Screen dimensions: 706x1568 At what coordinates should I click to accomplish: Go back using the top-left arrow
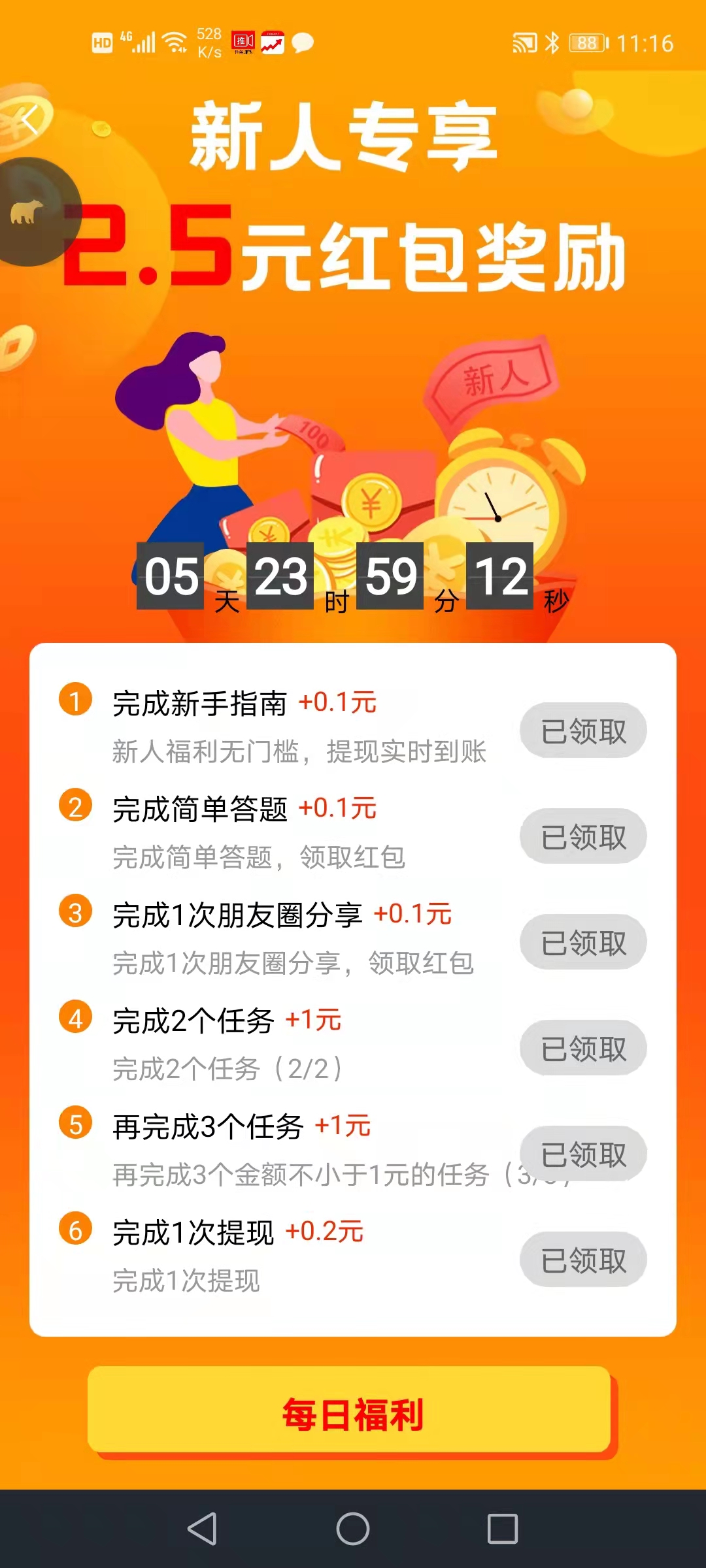[30, 120]
